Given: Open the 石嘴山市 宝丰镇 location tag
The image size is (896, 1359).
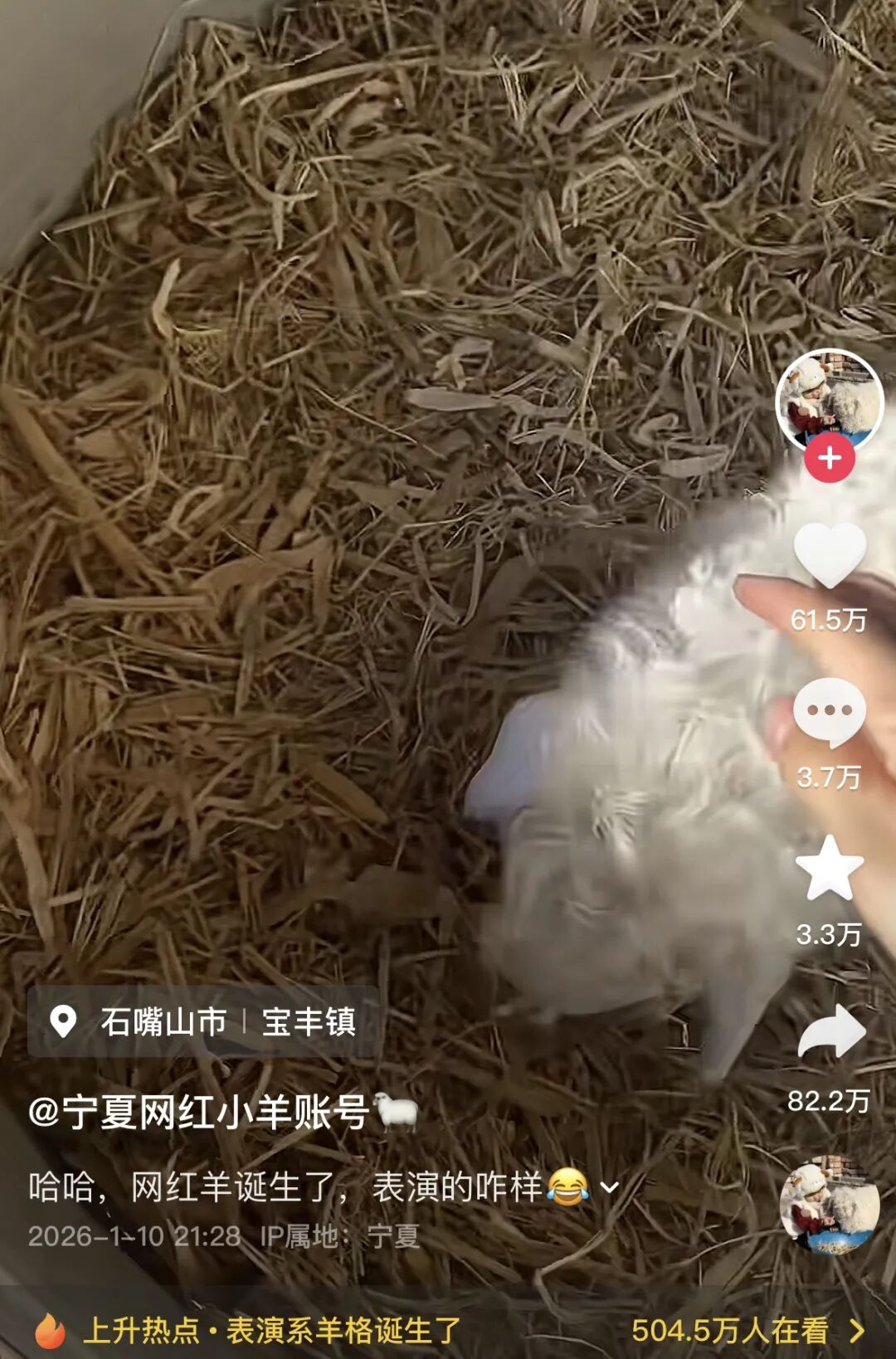Looking at the screenshot, I should (203, 1021).
